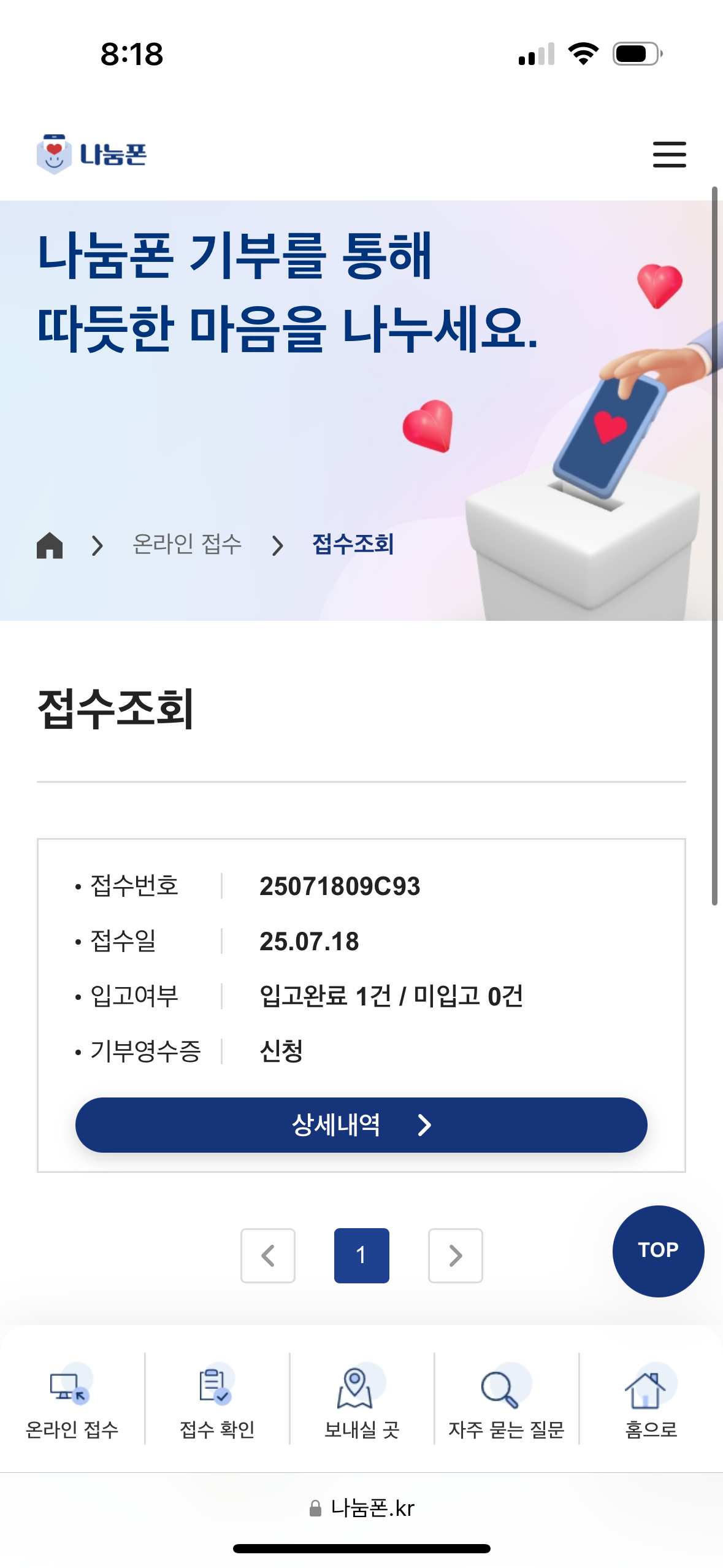The image size is (723, 1568).
Task: Open 자주 묻는 질문 tab
Action: 506,1402
